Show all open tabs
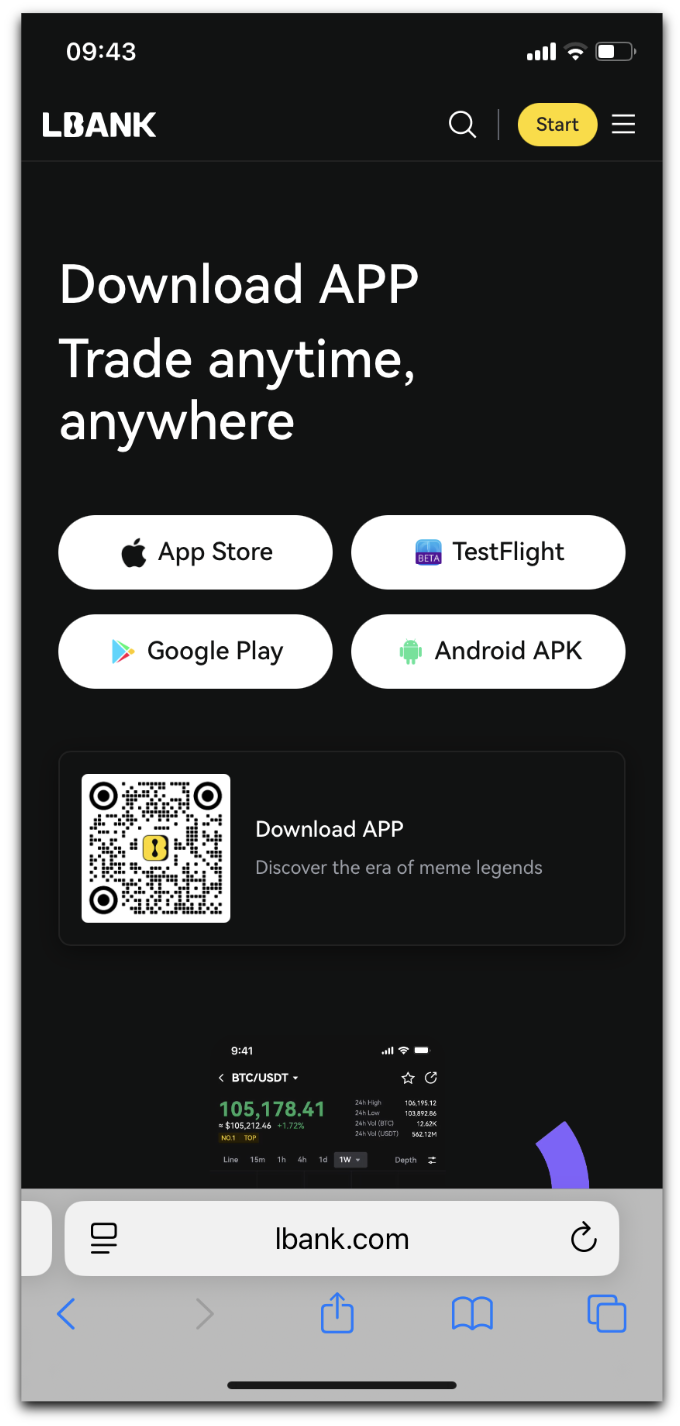 point(606,1313)
